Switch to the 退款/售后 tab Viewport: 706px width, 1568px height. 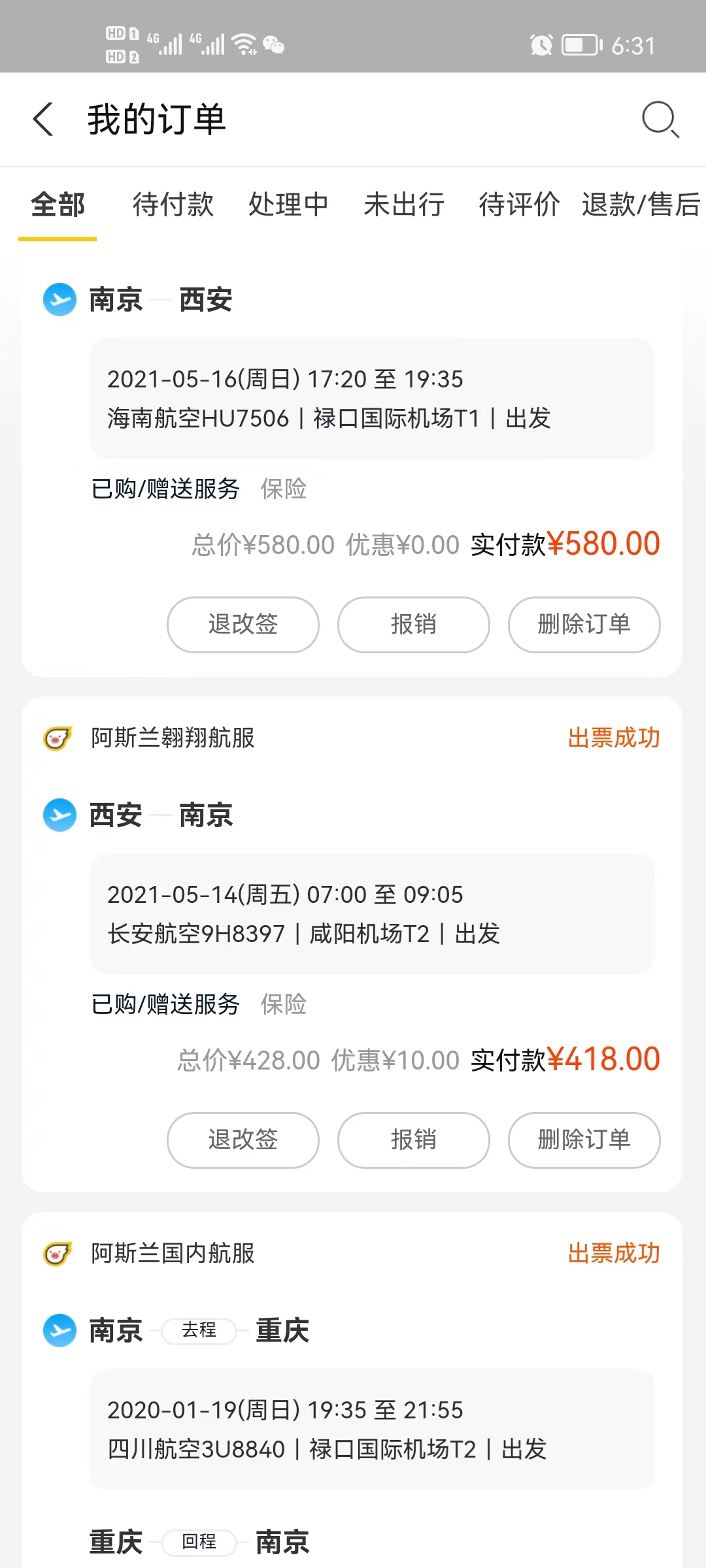coord(637,204)
